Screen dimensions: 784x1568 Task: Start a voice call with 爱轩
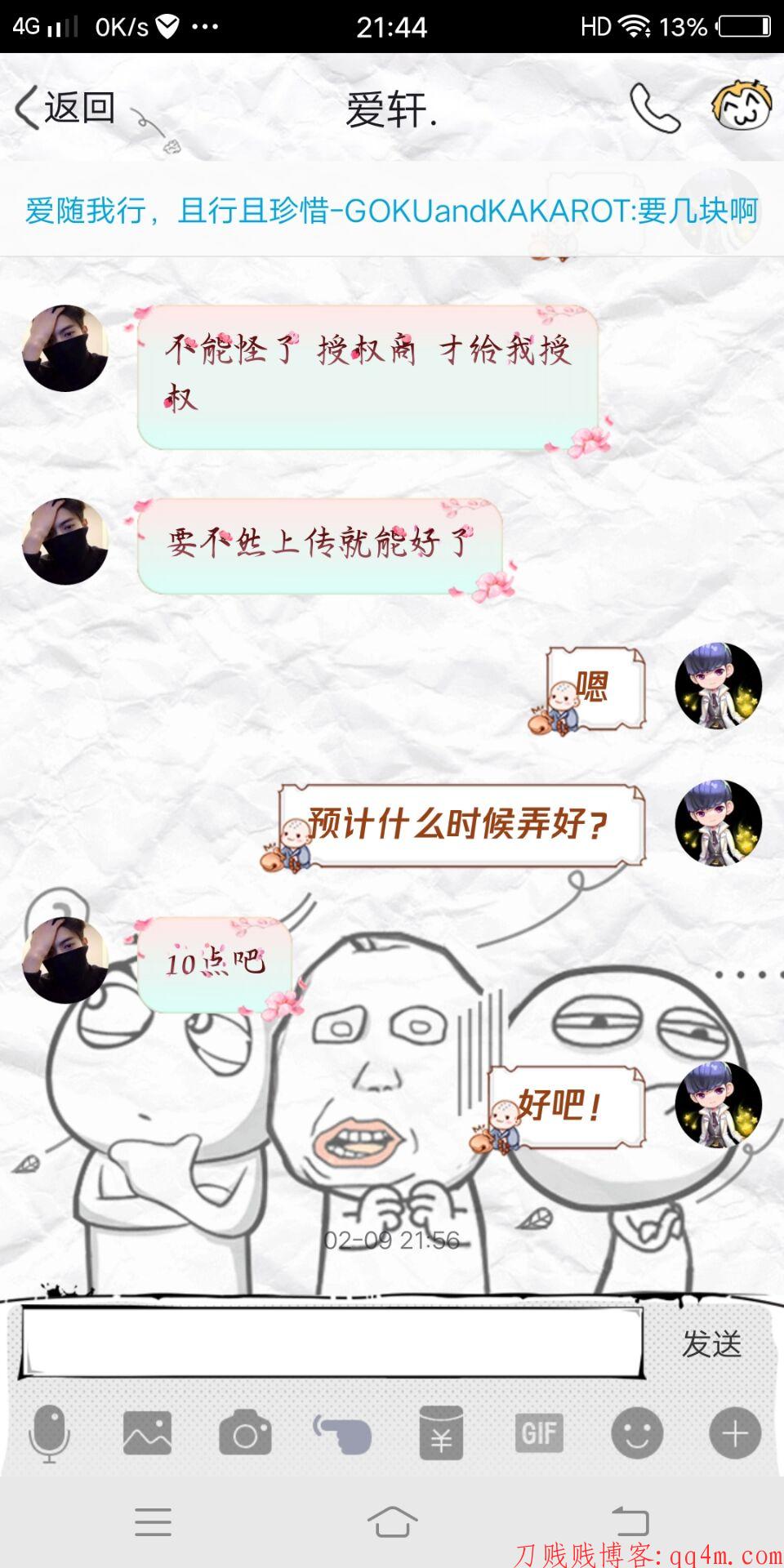654,109
